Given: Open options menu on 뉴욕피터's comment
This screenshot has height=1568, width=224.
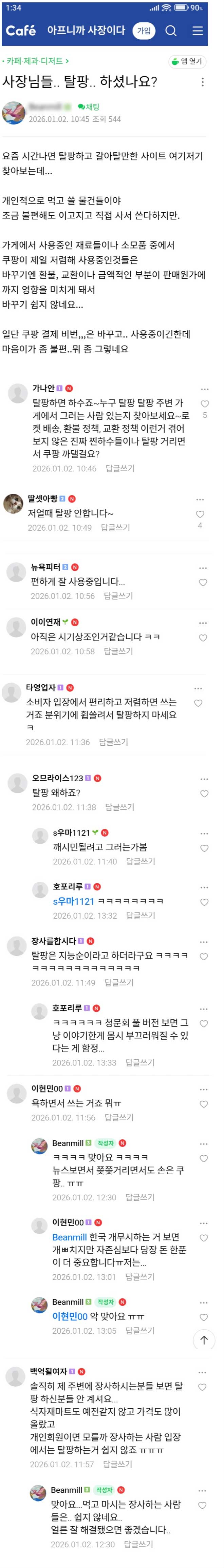Looking at the screenshot, I should 203,568.
